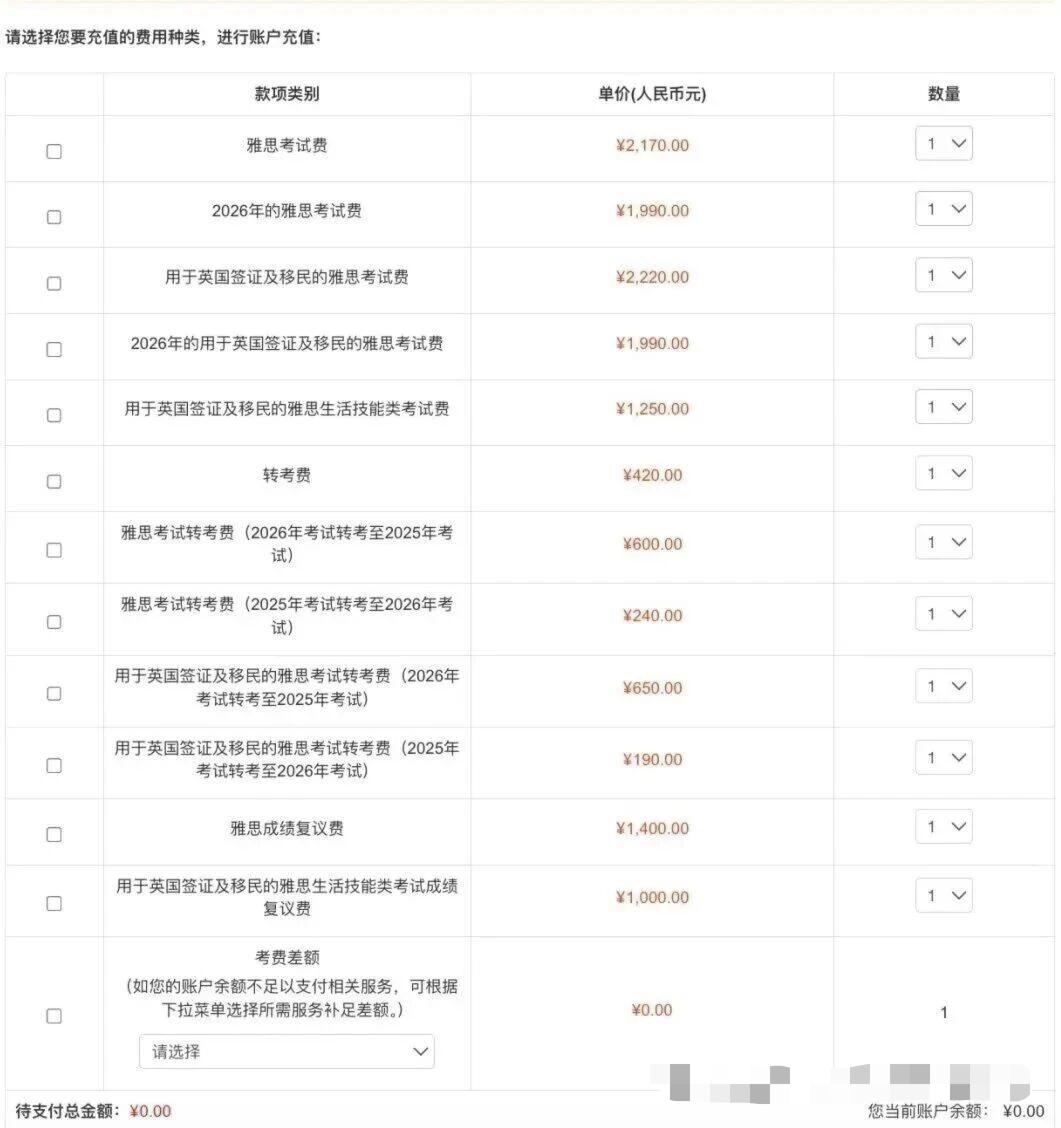The height and width of the screenshot is (1128, 1061).
Task: Select the 2026年的雅思考试费 checkbox
Action: click(54, 215)
